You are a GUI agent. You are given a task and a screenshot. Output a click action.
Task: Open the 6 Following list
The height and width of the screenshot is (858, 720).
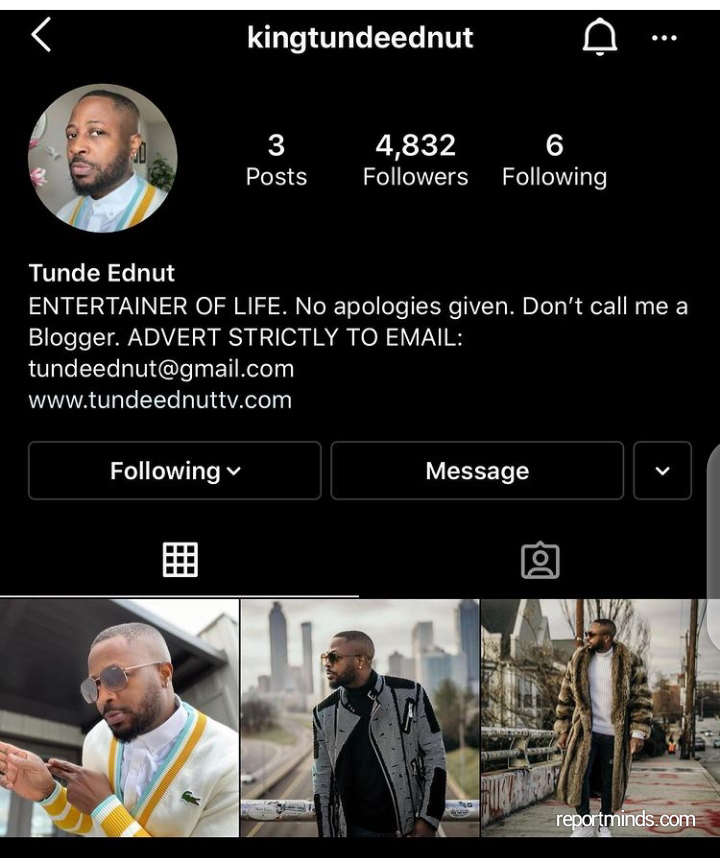pyautogui.click(x=554, y=160)
